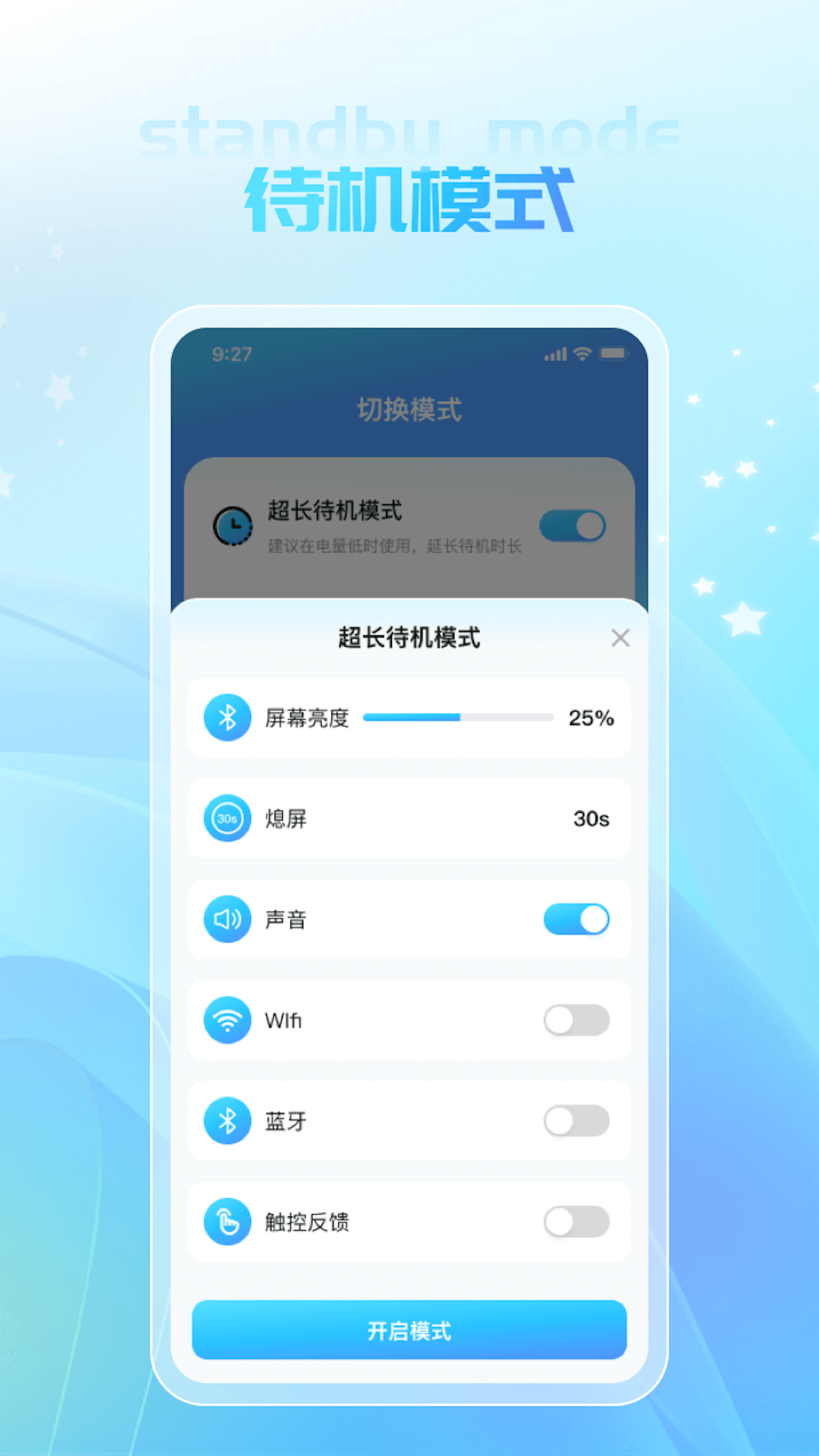Disable the 超长待机模式 toggle
Viewport: 819px width, 1456px height.
574,525
